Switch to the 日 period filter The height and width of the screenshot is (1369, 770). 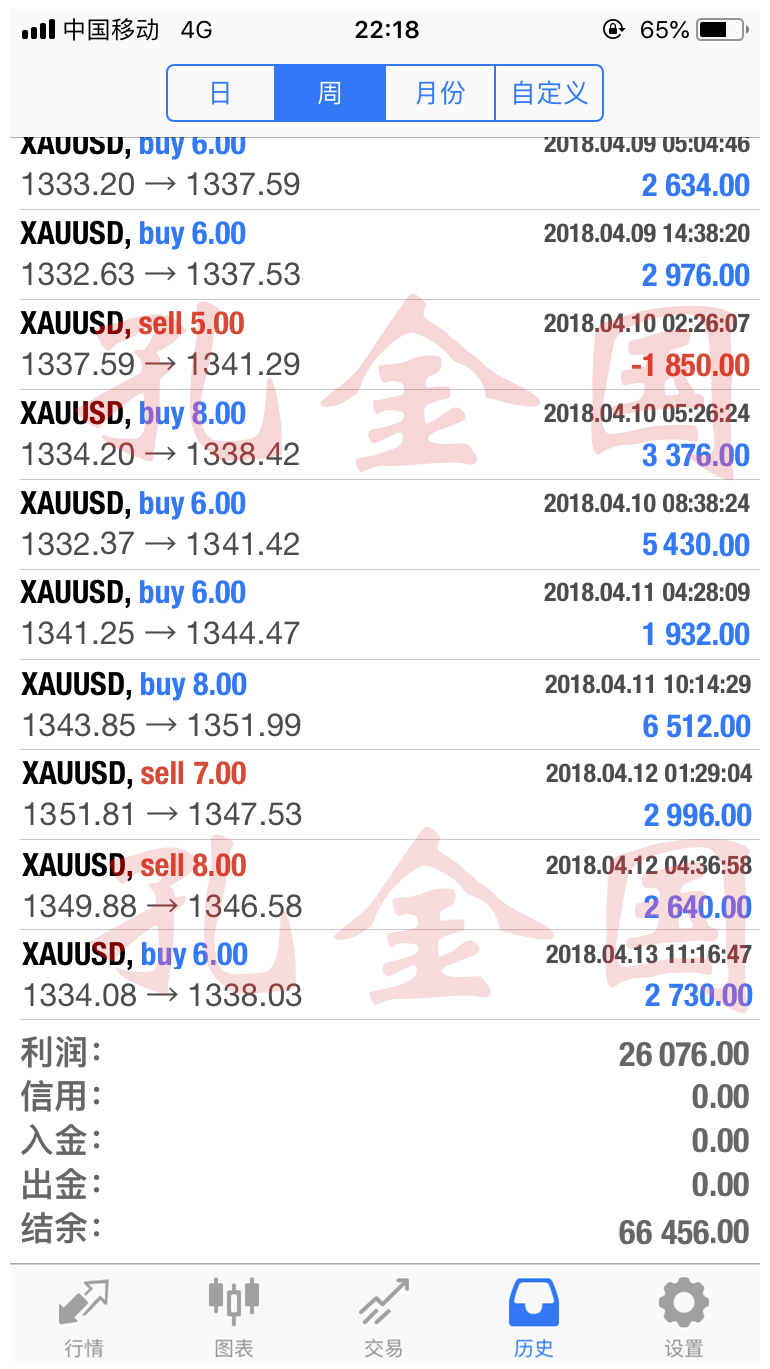tap(221, 93)
